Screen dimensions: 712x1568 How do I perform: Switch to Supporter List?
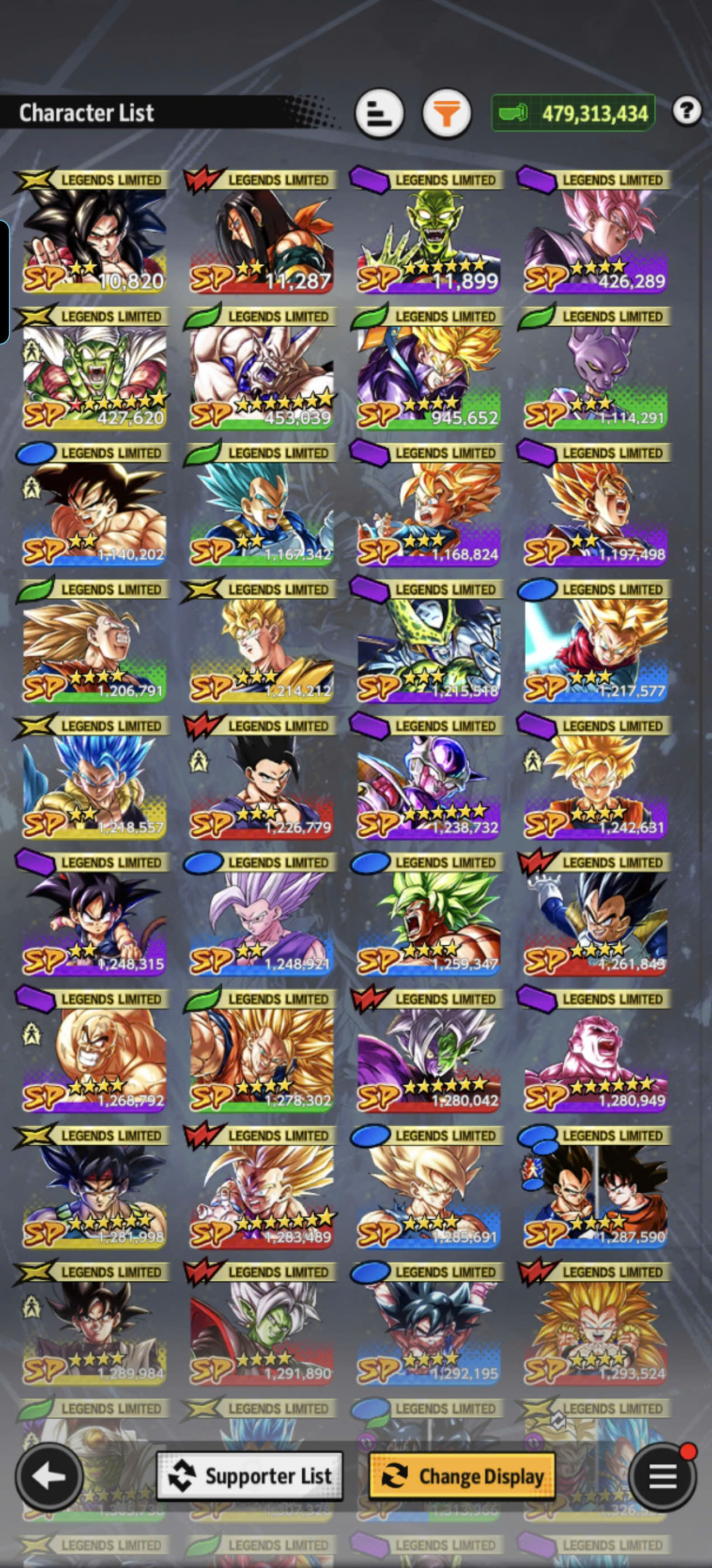click(x=250, y=1476)
